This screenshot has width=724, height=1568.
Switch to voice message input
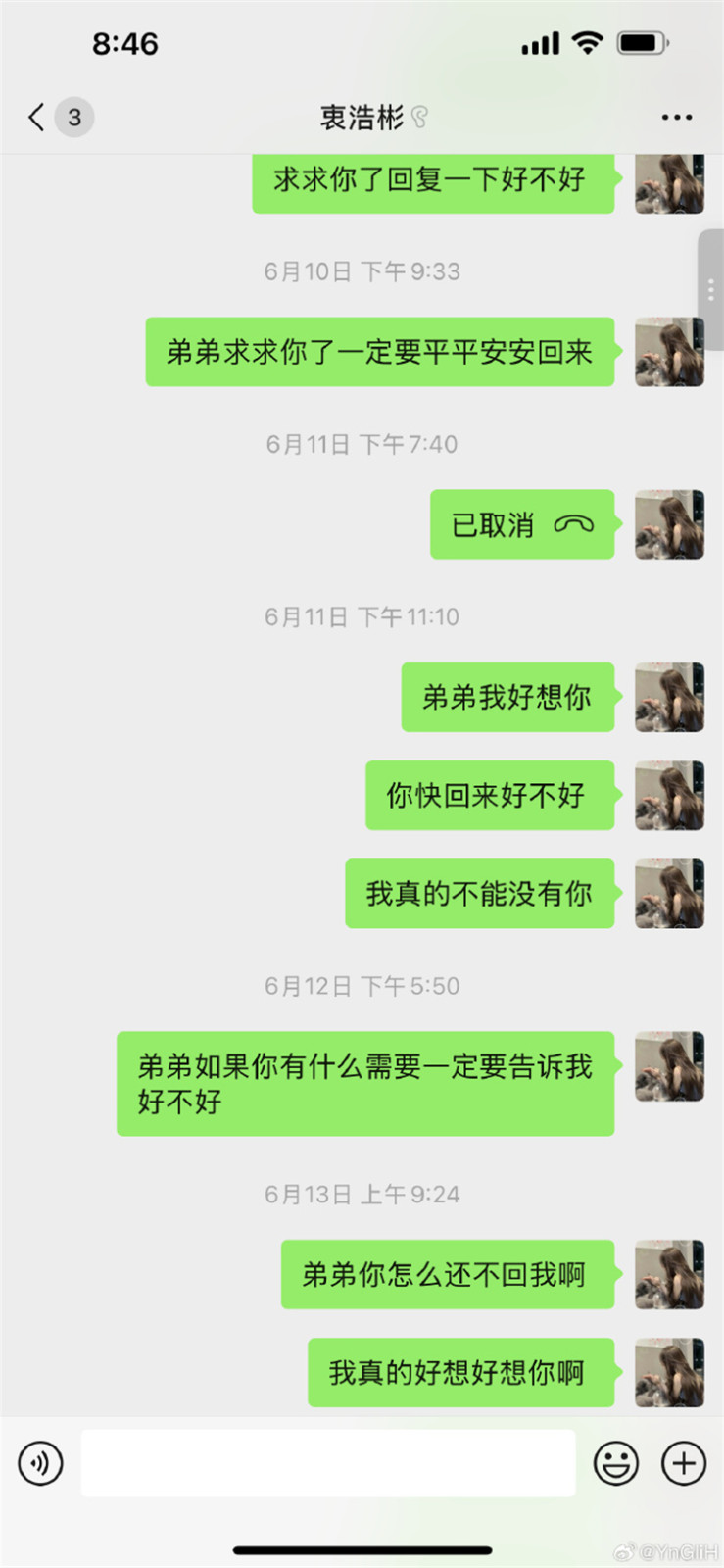(40, 1463)
